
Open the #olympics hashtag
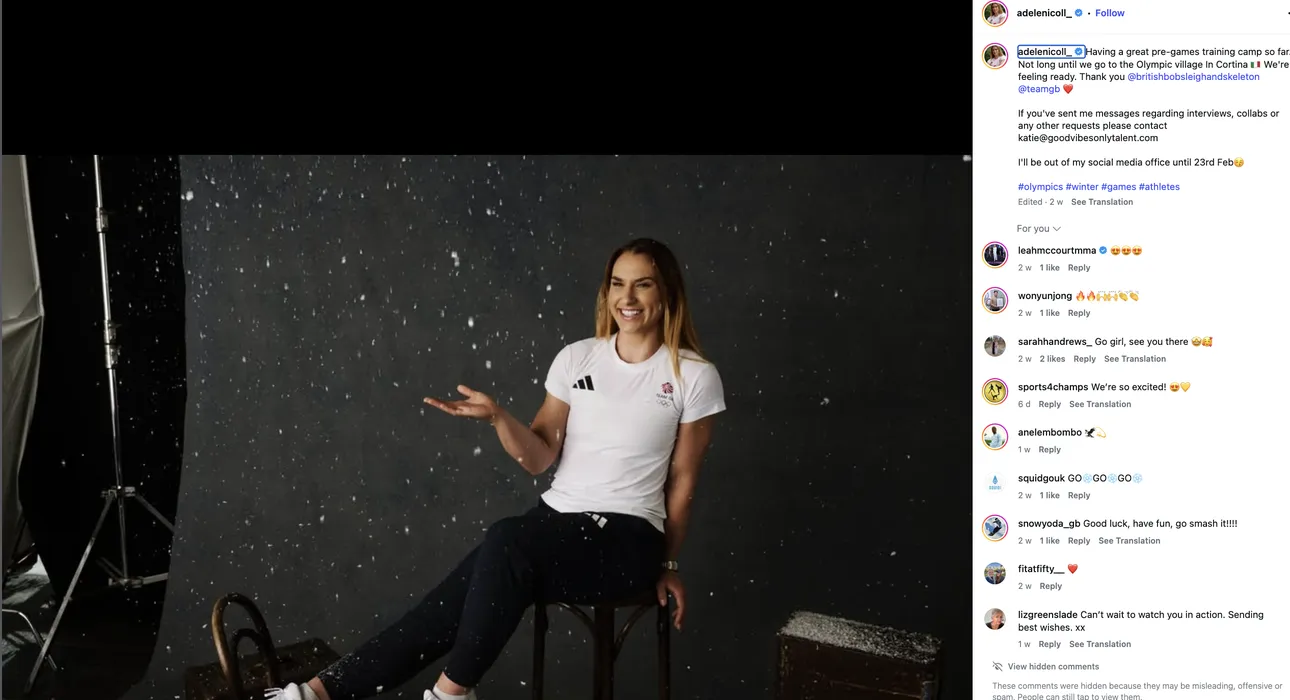coord(1039,187)
